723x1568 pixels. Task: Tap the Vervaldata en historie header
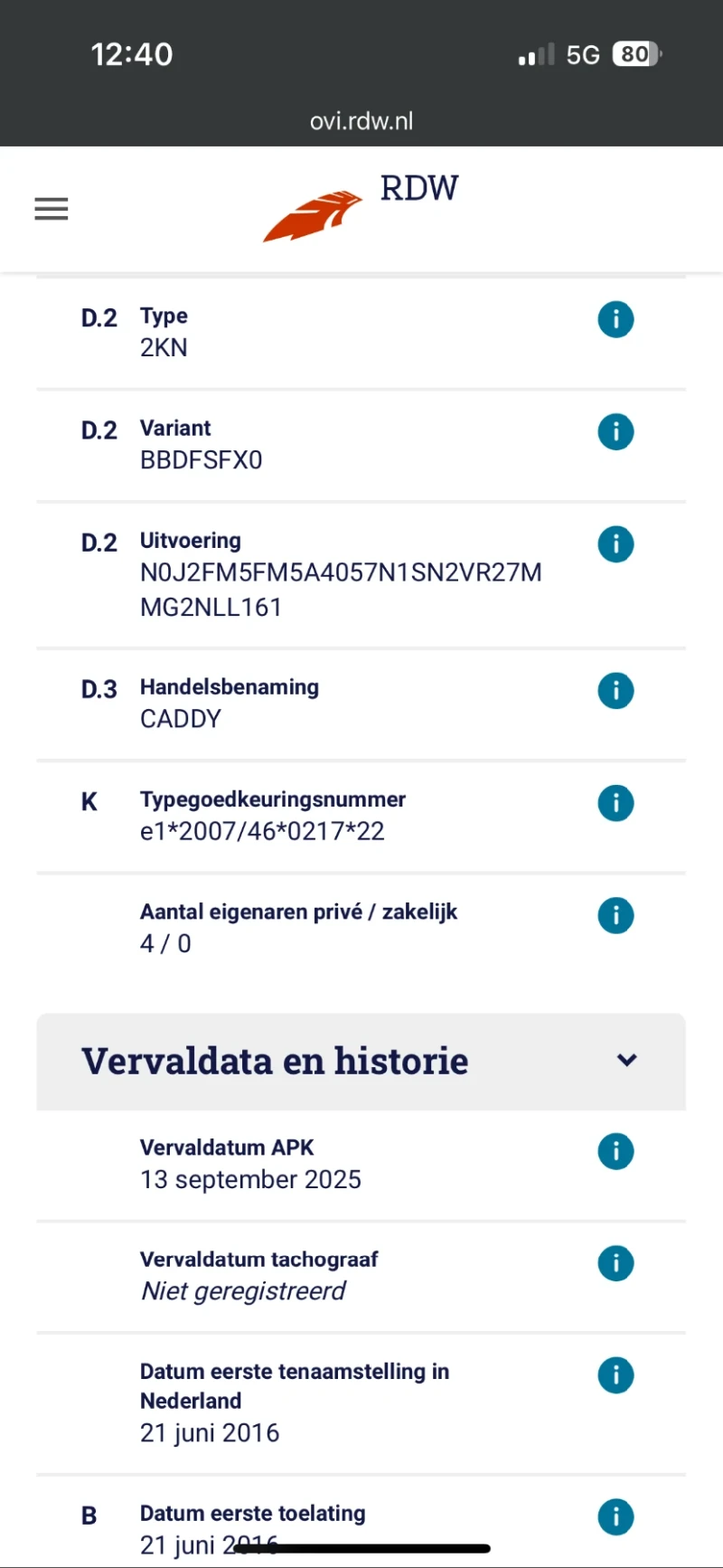pos(274,1061)
